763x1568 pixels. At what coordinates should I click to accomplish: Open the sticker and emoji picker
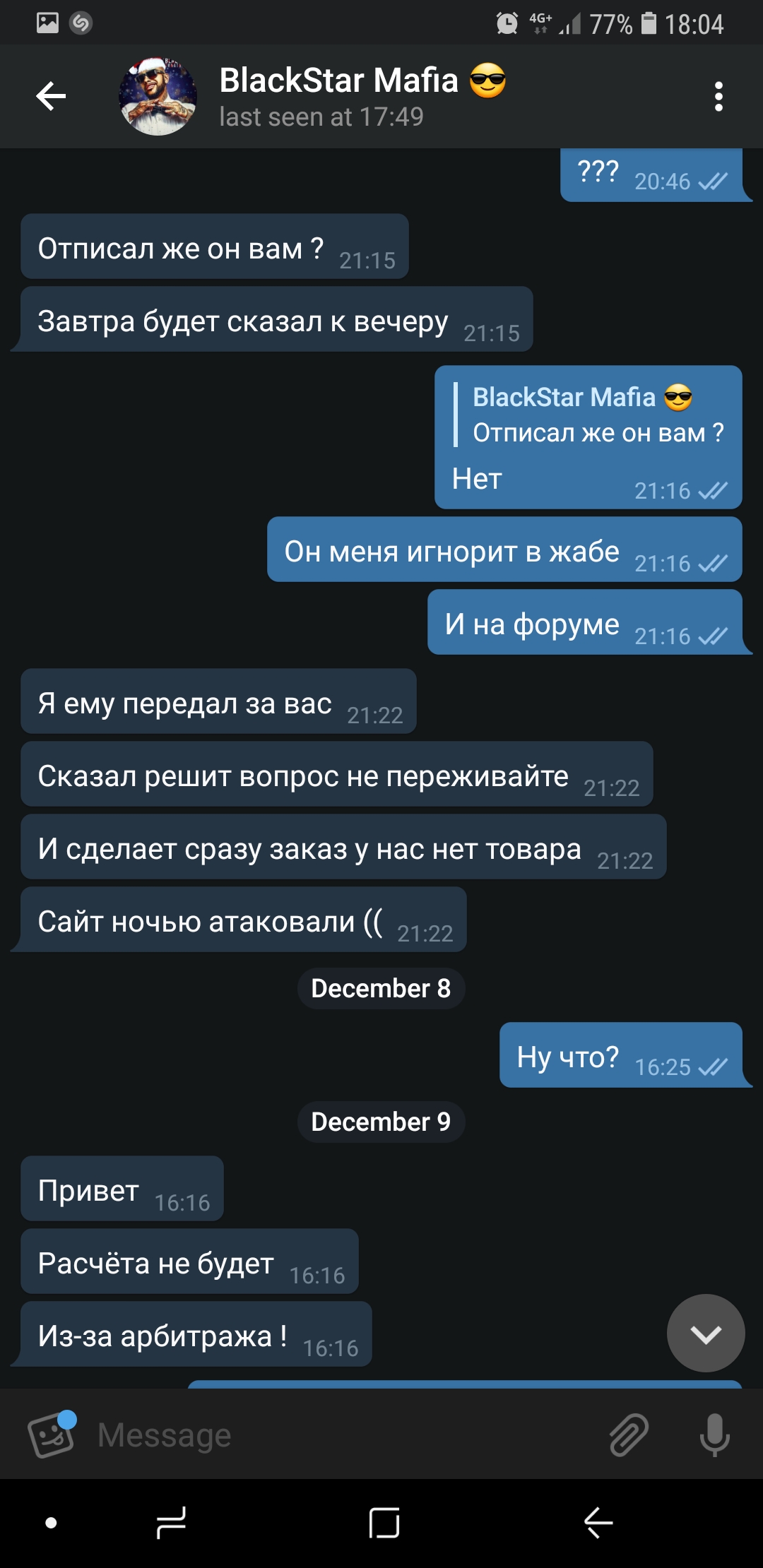pyautogui.click(x=51, y=1435)
